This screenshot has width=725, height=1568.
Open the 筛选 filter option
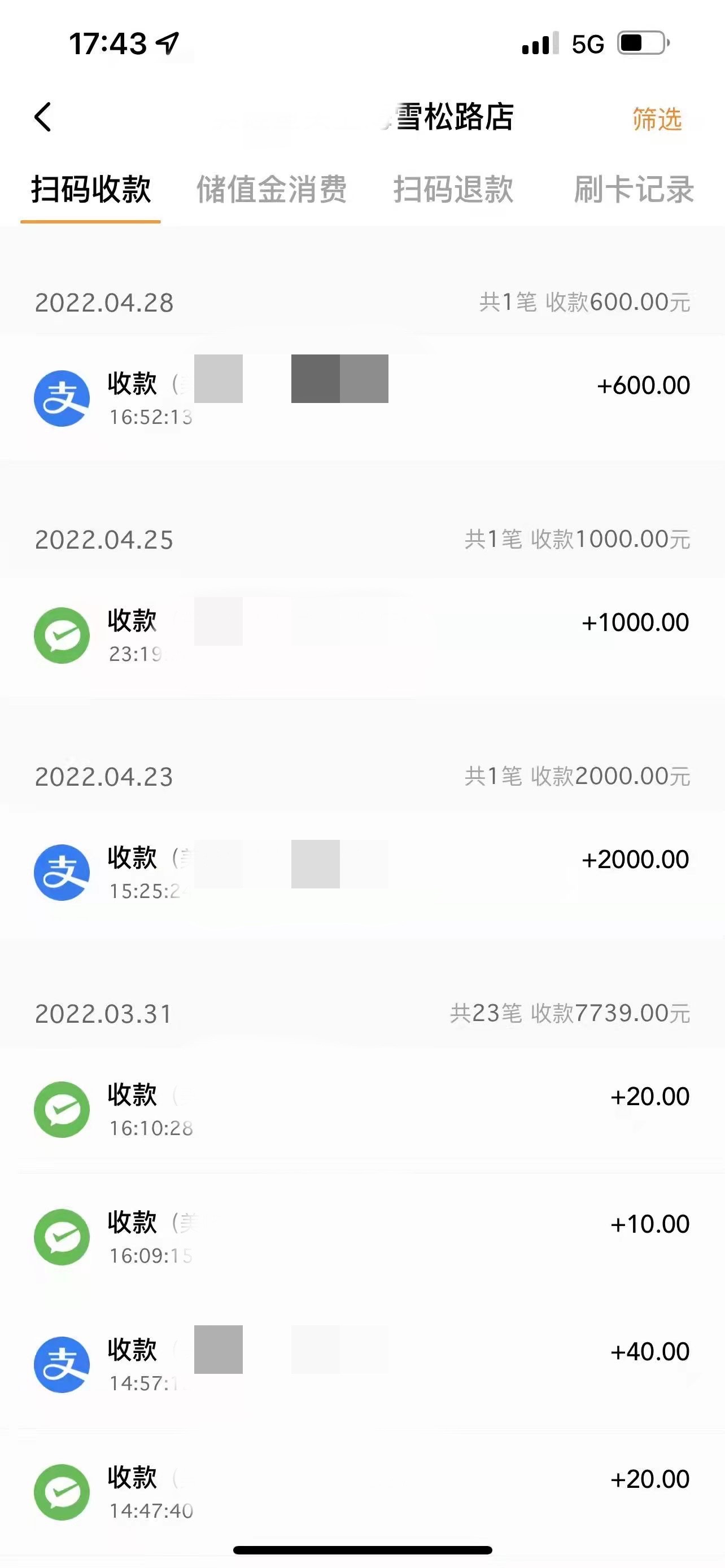(x=656, y=119)
